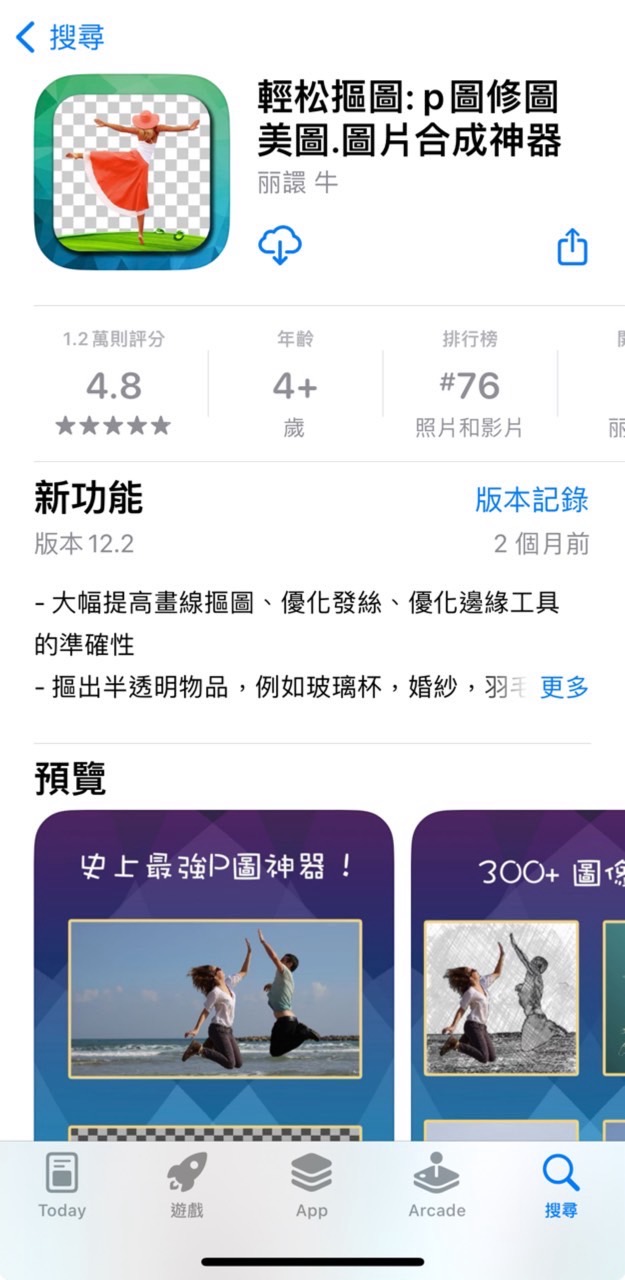Viewport: 625px width, 1280px height.
Task: Expand release notes with 更多
Action: click(564, 687)
